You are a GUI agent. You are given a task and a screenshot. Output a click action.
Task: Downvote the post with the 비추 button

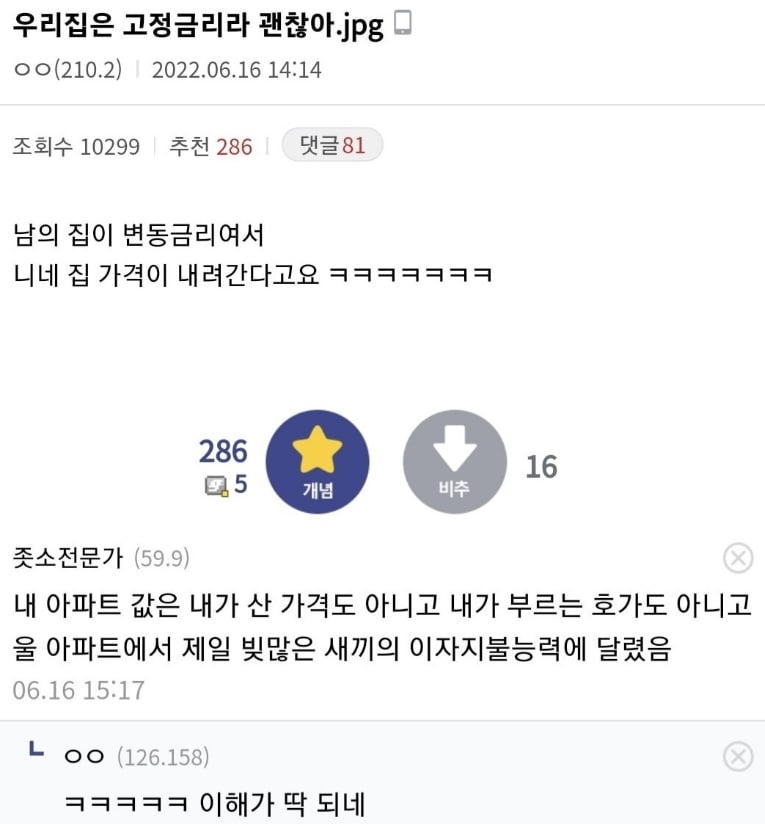click(454, 462)
